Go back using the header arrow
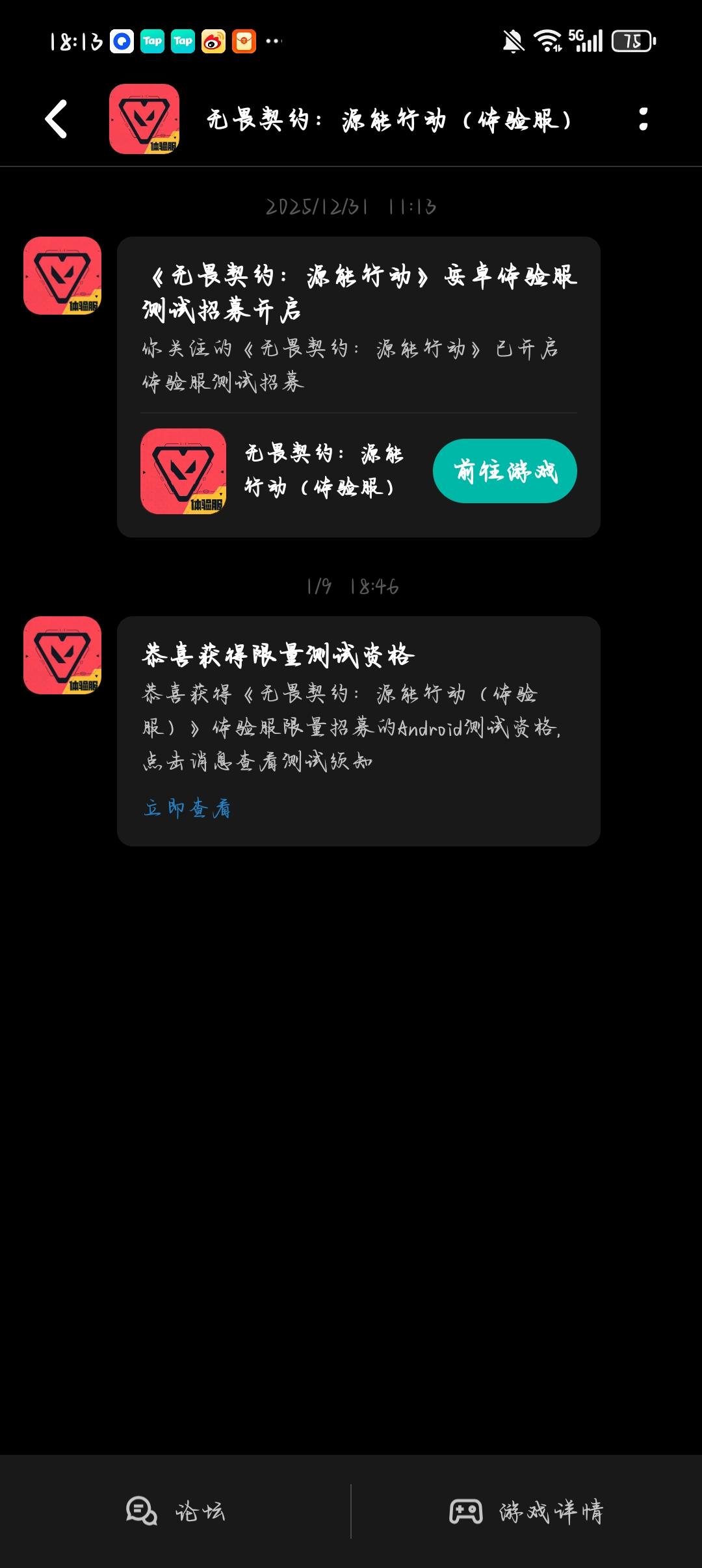The width and height of the screenshot is (702, 1568). click(x=57, y=119)
